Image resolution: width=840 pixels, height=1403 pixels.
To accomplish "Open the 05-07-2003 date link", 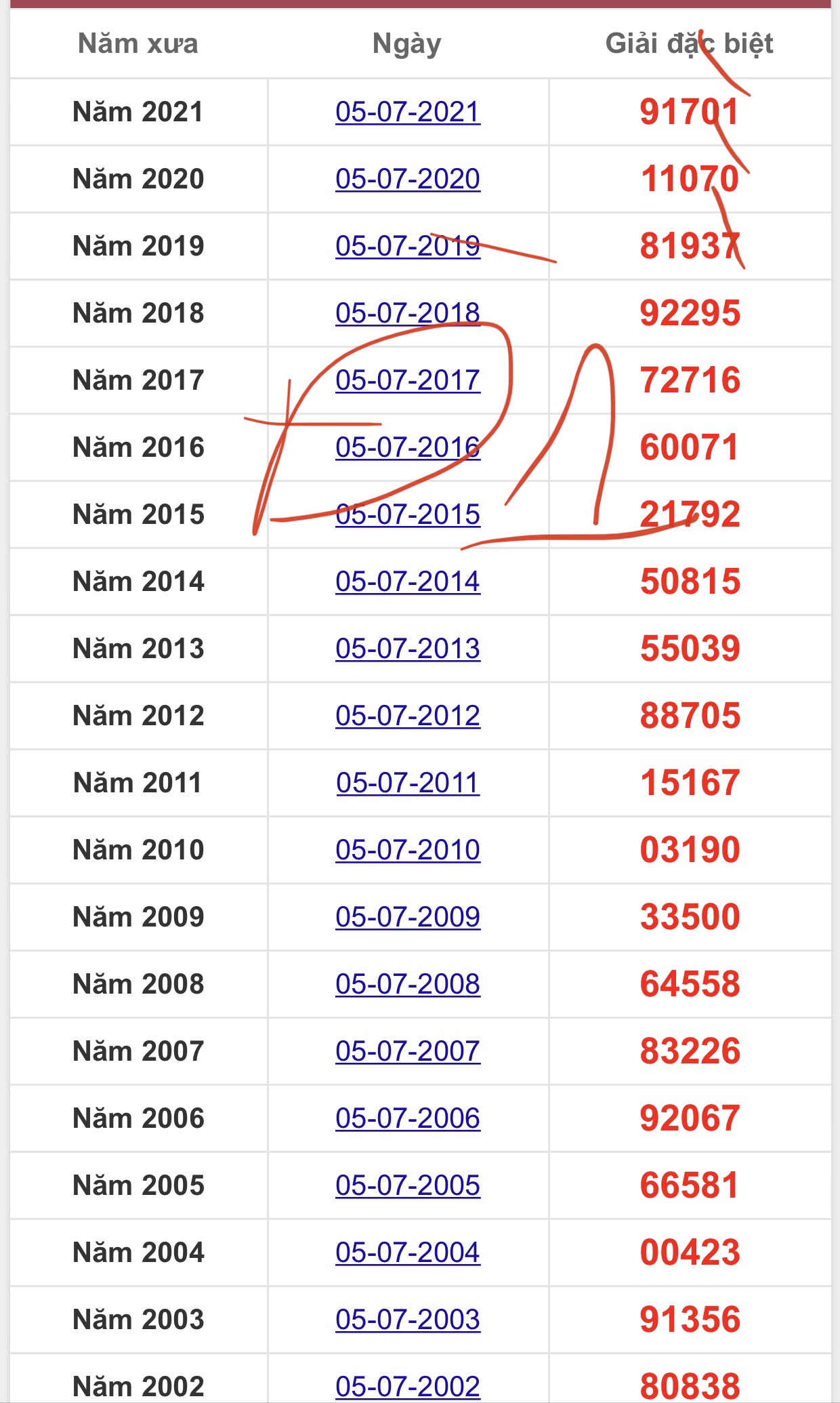I will (408, 1320).
